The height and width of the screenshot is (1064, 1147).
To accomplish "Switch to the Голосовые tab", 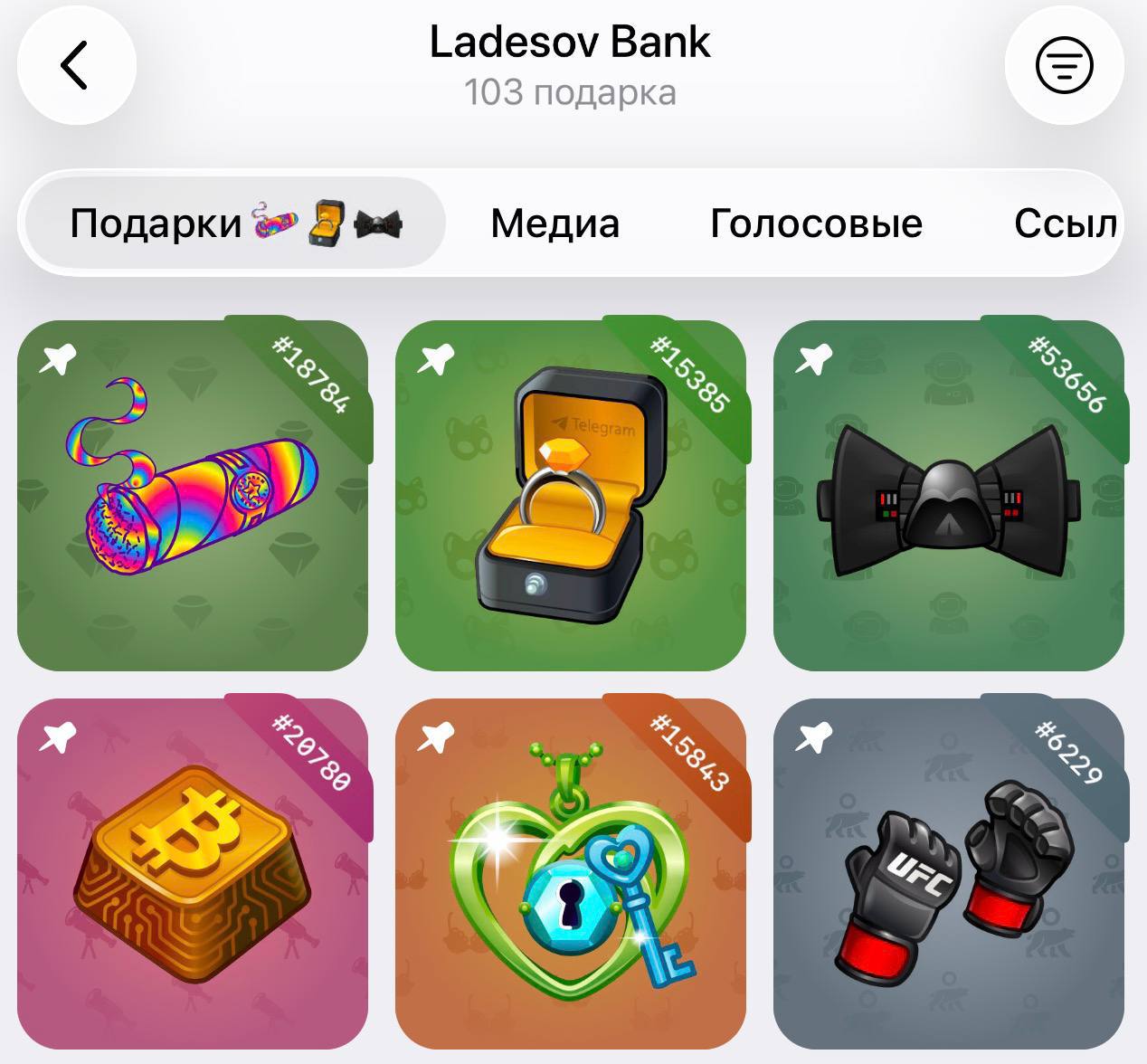I will coord(816,223).
